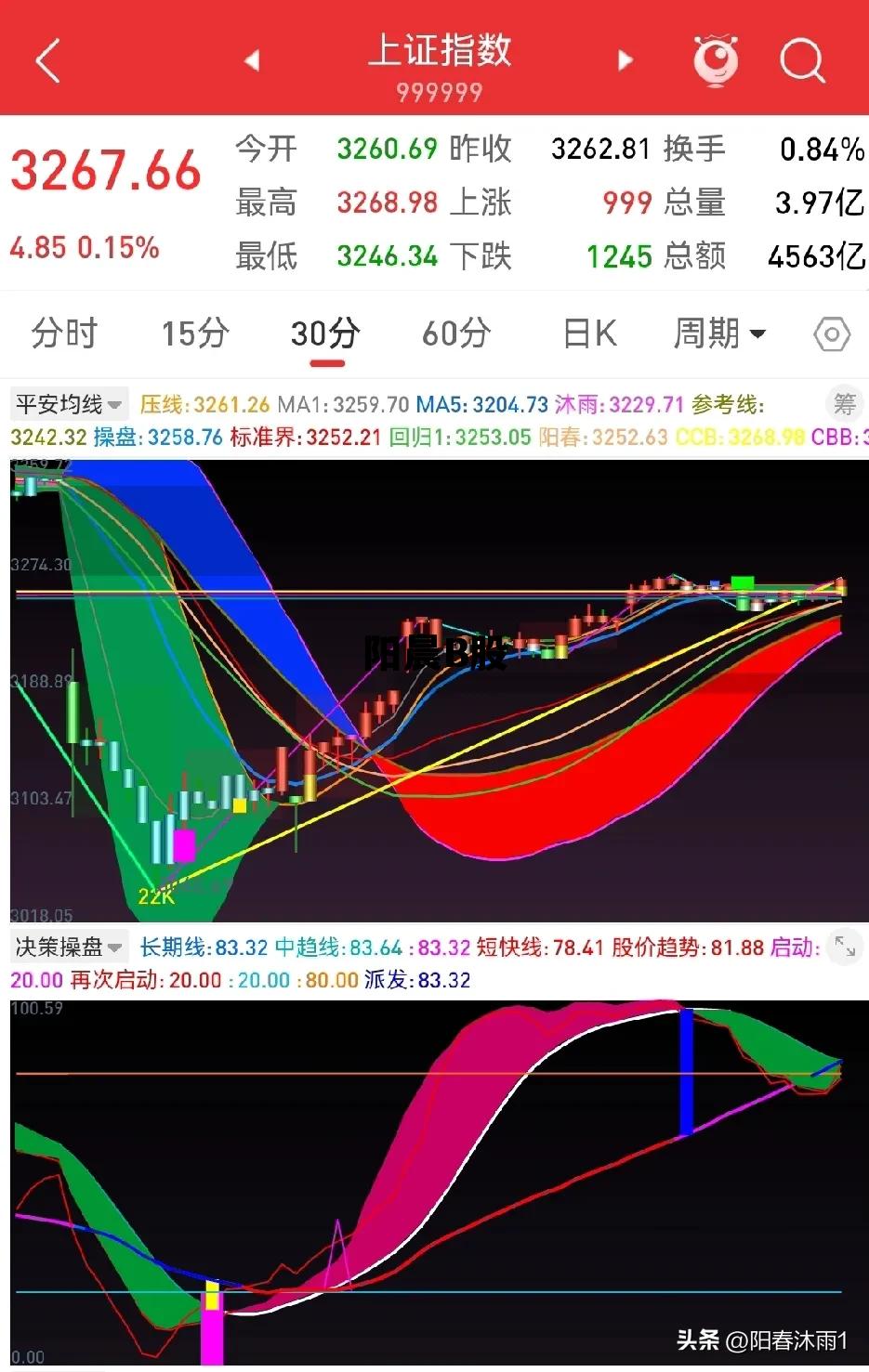Tap the back chevron to exit the quote page
This screenshot has width=869, height=1372.
click(x=46, y=59)
